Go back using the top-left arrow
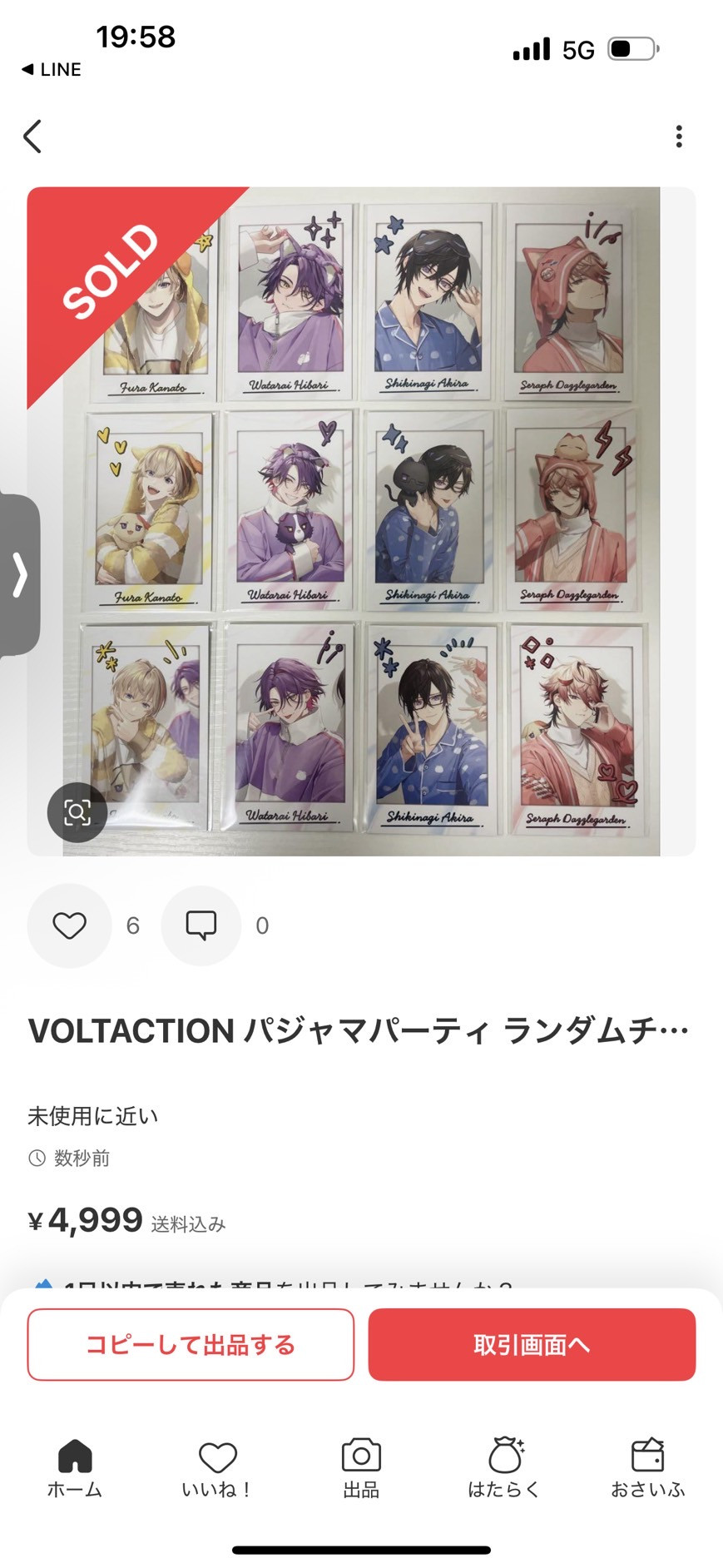723x1568 pixels. tap(32, 136)
